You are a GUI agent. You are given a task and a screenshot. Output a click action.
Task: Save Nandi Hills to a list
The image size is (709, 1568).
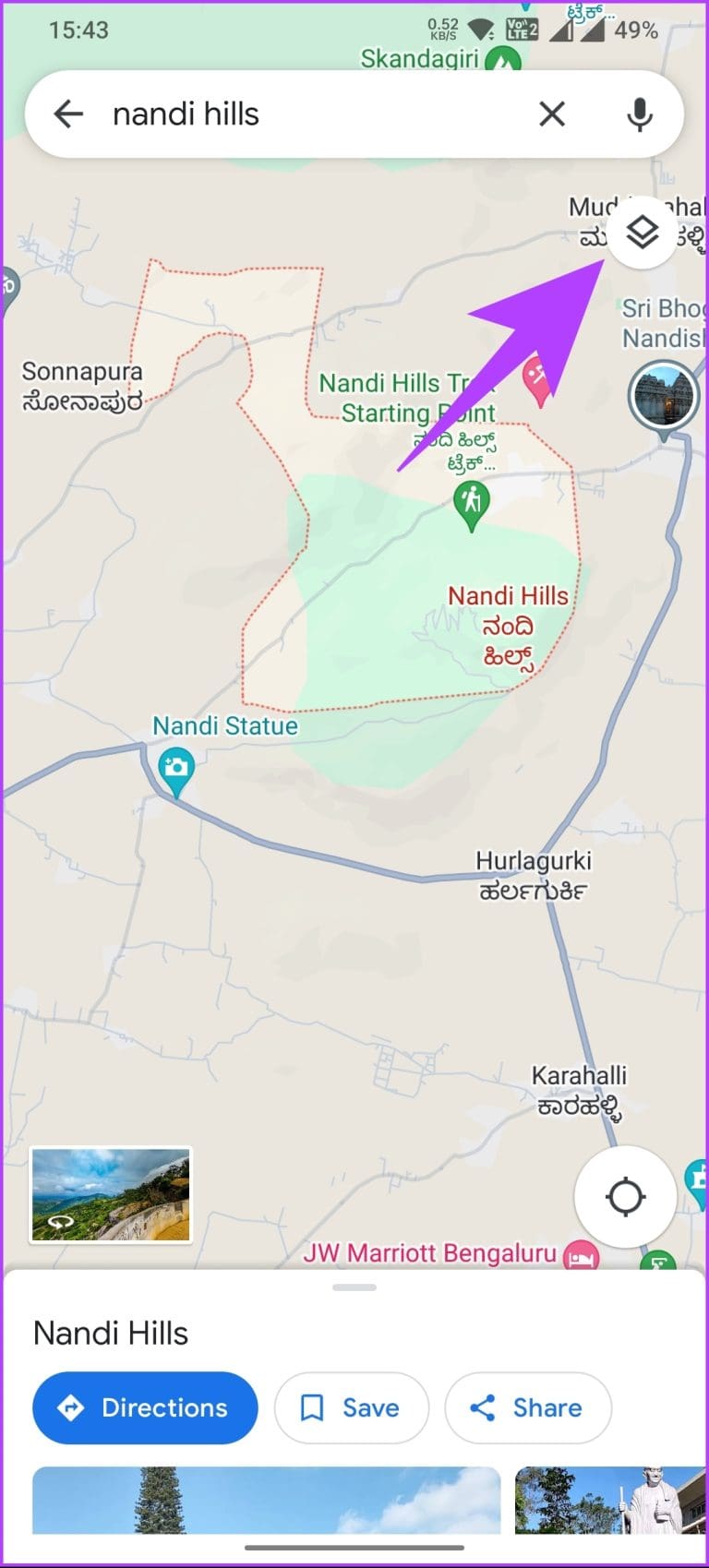click(351, 1407)
